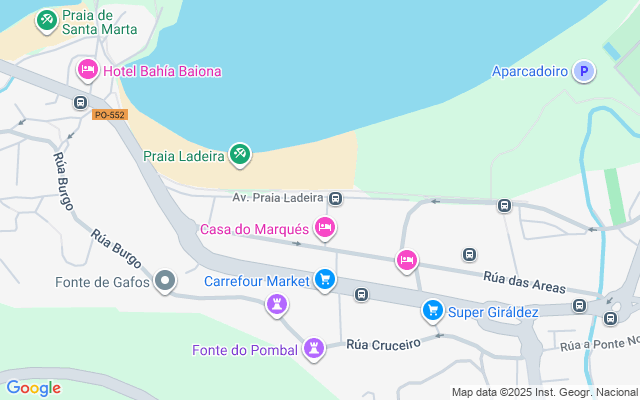
Task: Select the Fonte de Gafos marker
Action: pos(166,281)
